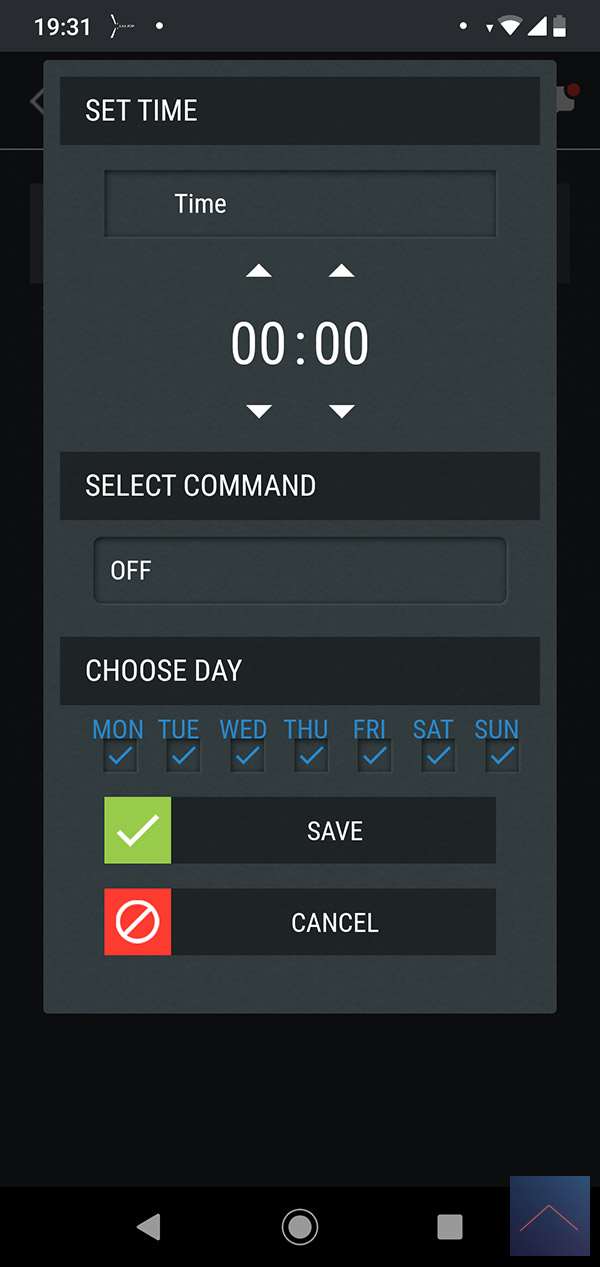600x1267 pixels.
Task: Uncheck the THU checkbox
Action: click(311, 757)
